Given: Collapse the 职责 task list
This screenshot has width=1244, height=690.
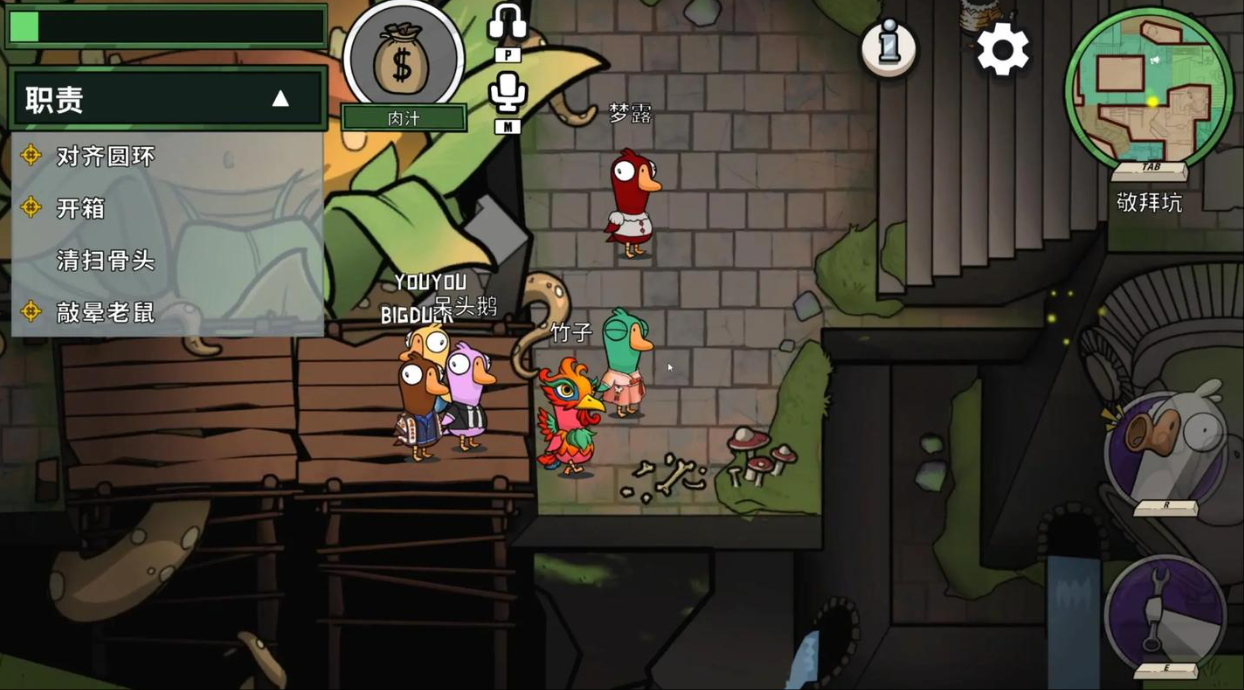Looking at the screenshot, I should [x=280, y=99].
